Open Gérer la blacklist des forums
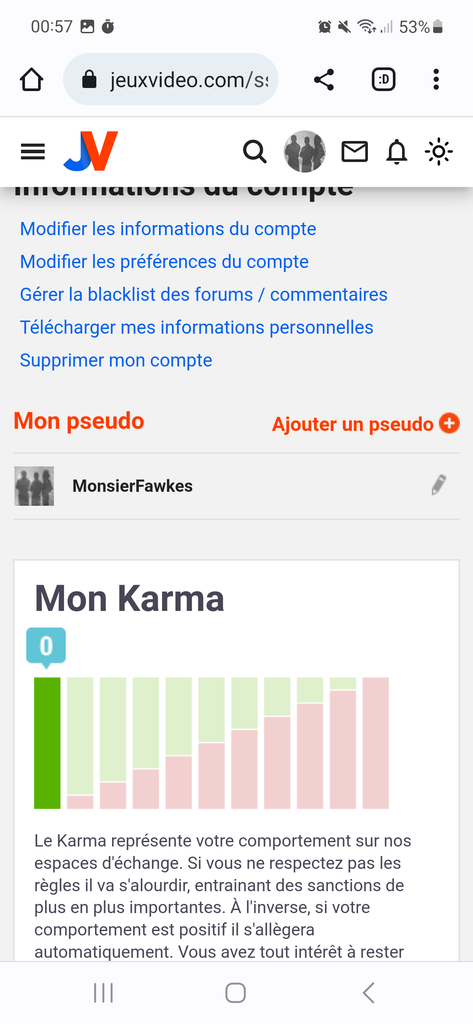The height and width of the screenshot is (1024, 473). (204, 295)
